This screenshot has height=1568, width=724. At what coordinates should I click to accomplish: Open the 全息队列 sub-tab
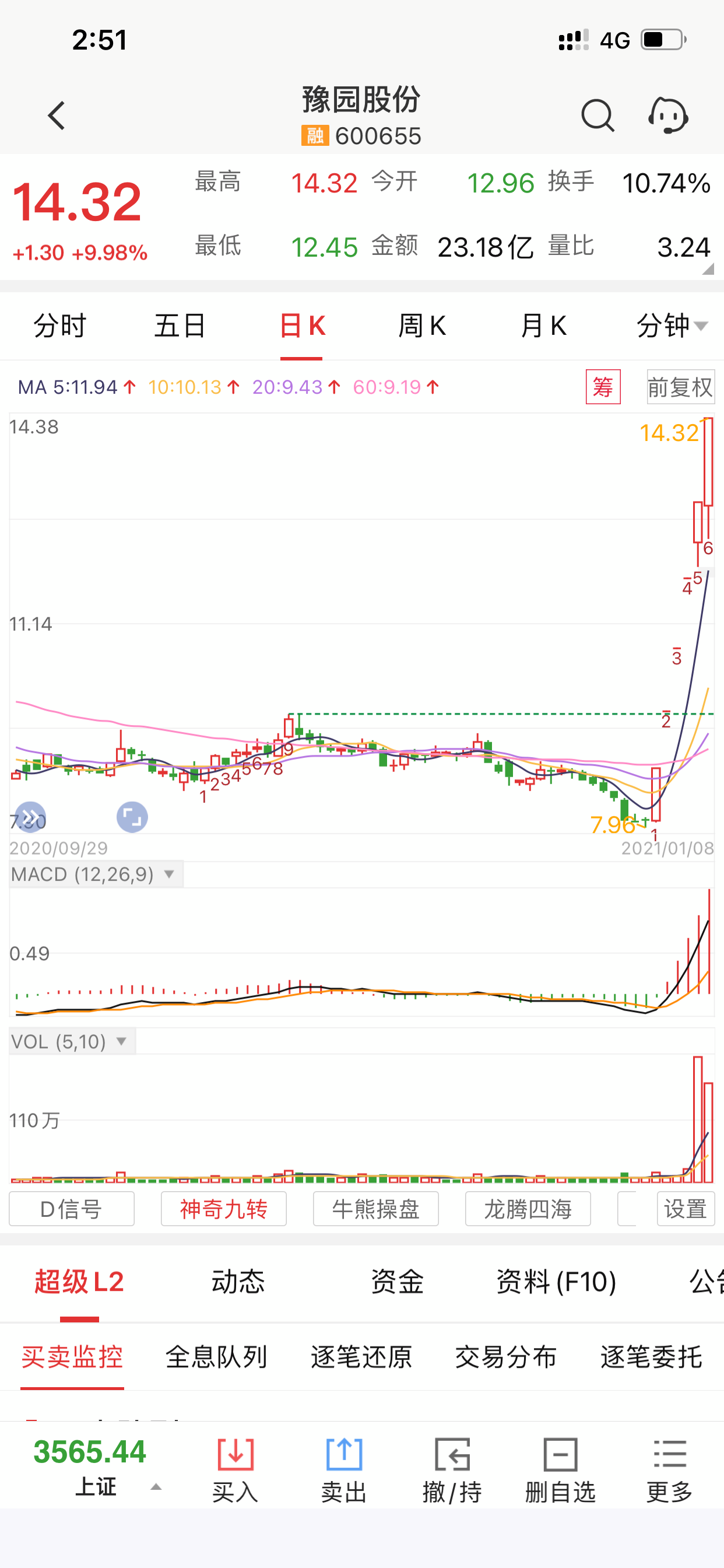pos(216,1357)
